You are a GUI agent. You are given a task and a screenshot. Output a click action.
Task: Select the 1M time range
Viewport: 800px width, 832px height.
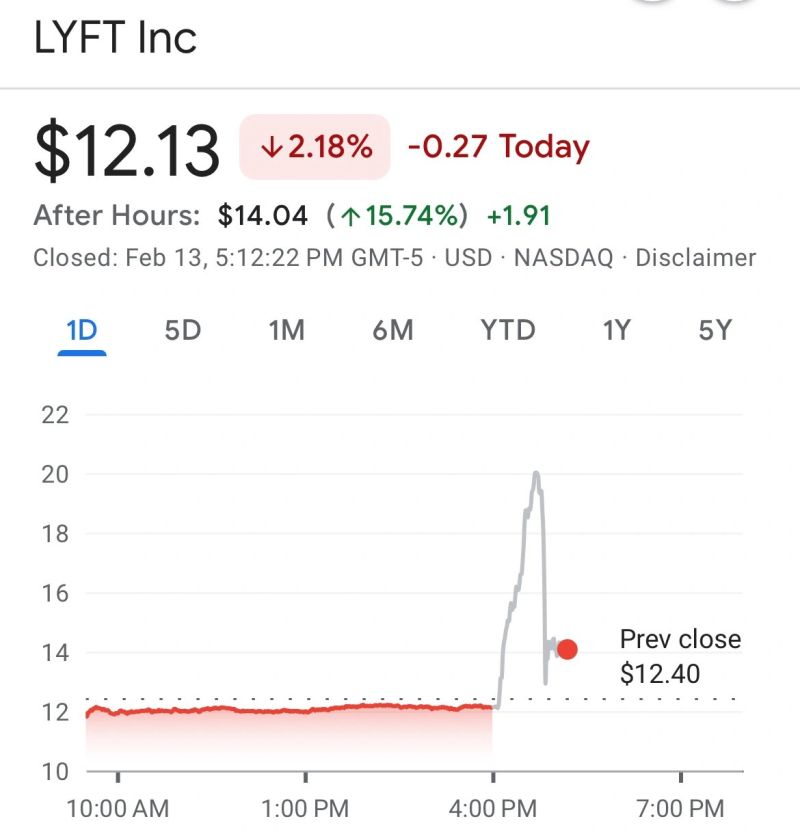[287, 330]
